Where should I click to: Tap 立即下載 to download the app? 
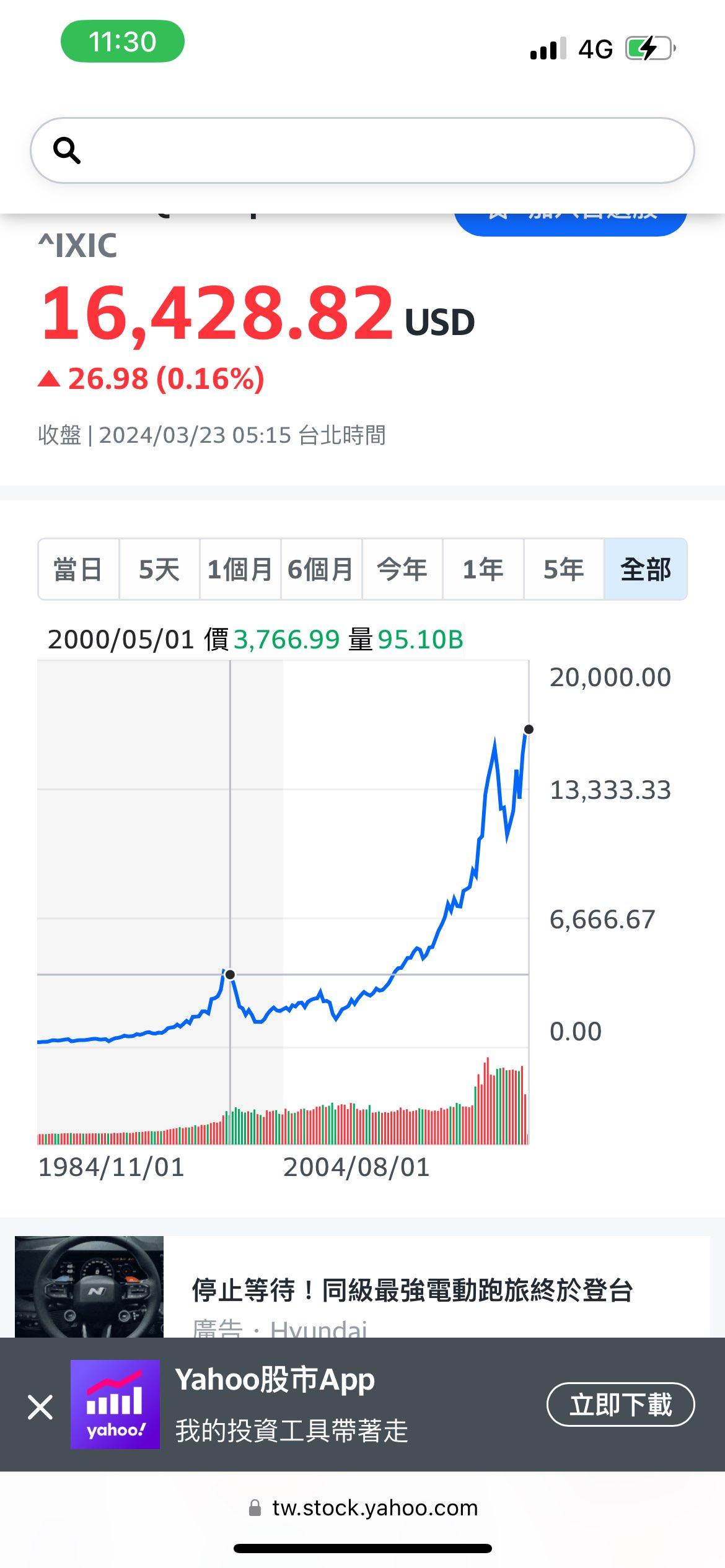[x=620, y=1405]
